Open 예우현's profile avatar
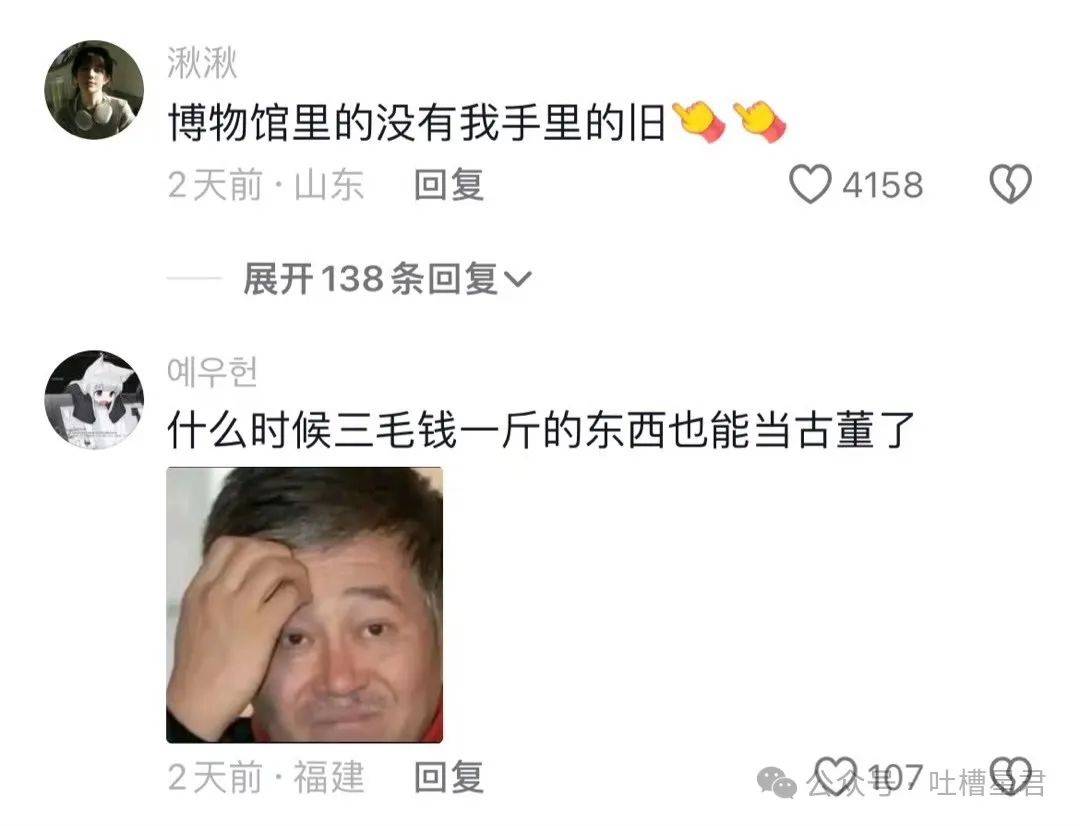This screenshot has height=826, width=1080. 94,399
